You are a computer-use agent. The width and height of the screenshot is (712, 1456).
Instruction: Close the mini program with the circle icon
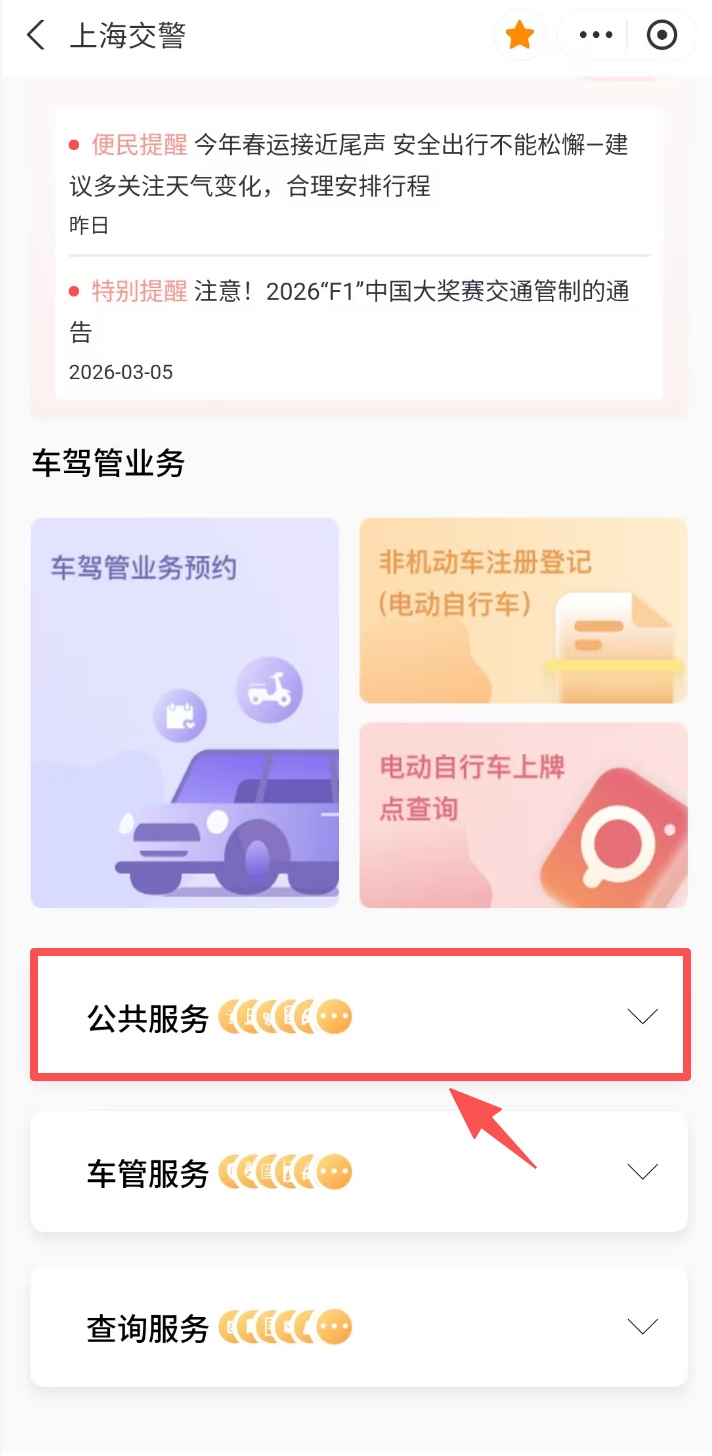[x=662, y=36]
